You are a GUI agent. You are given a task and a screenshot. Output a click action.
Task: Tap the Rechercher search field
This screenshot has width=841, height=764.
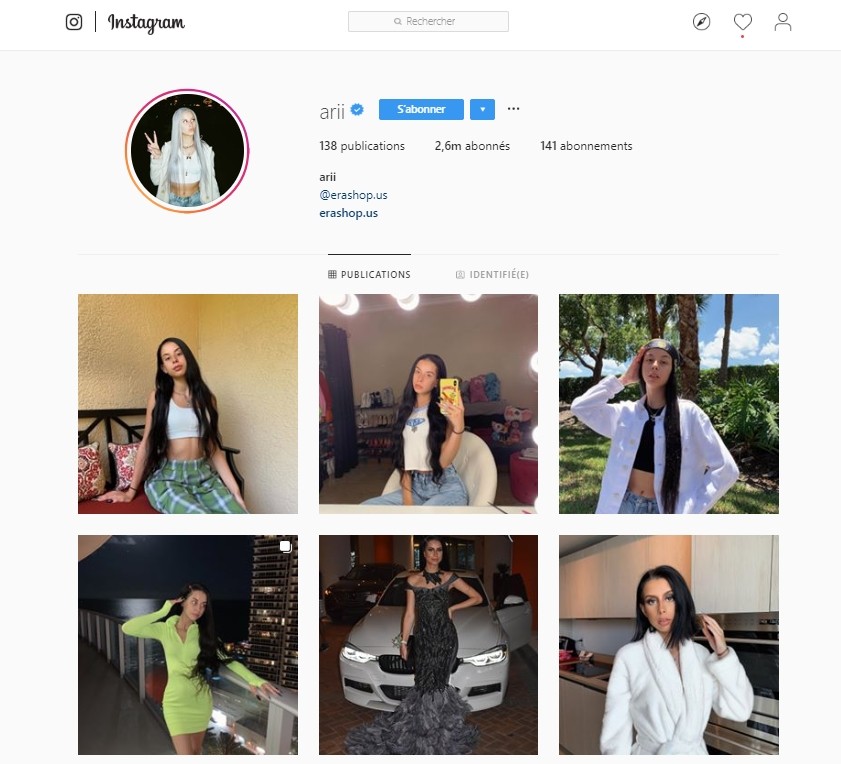(x=428, y=21)
